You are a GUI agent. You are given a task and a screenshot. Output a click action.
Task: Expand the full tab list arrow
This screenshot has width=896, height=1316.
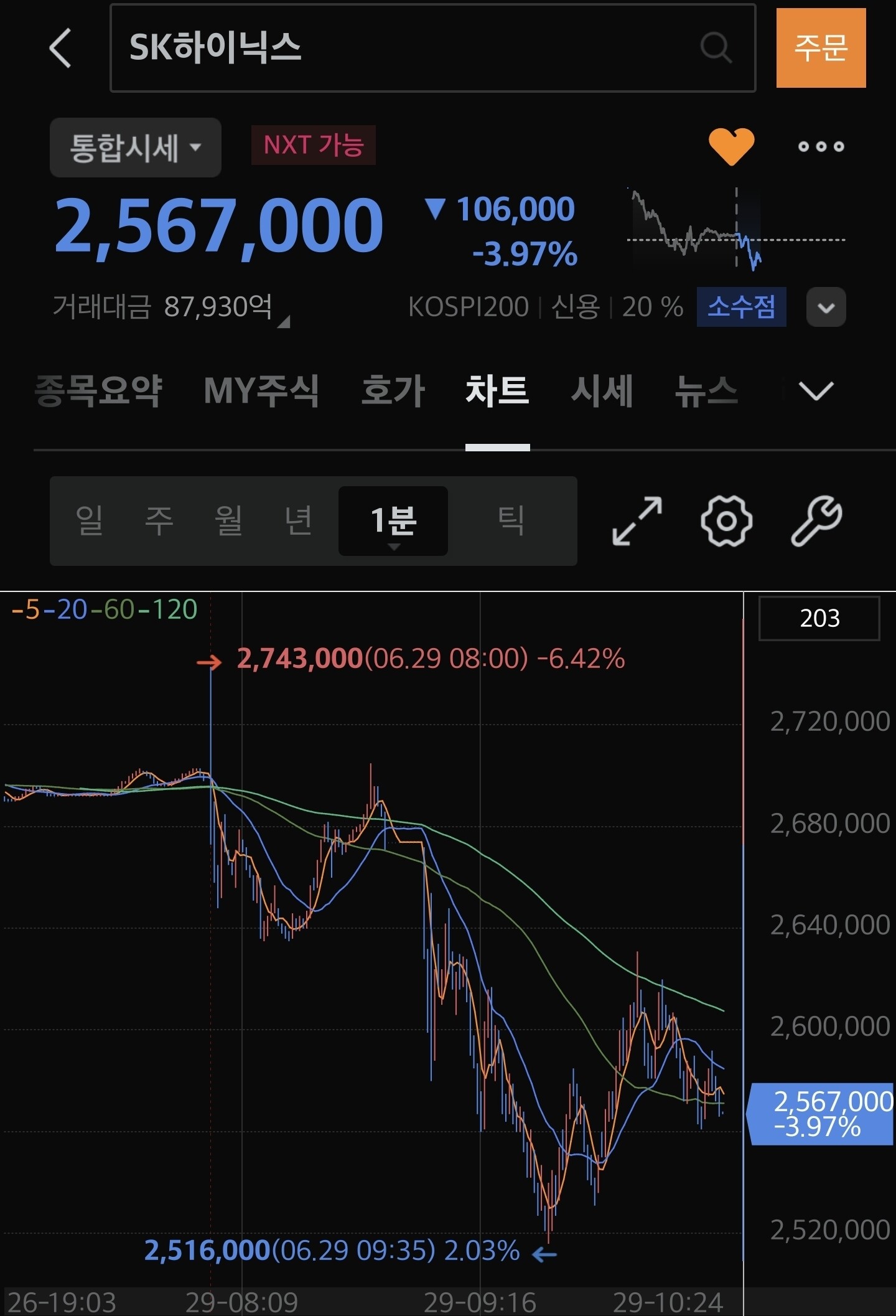(816, 391)
